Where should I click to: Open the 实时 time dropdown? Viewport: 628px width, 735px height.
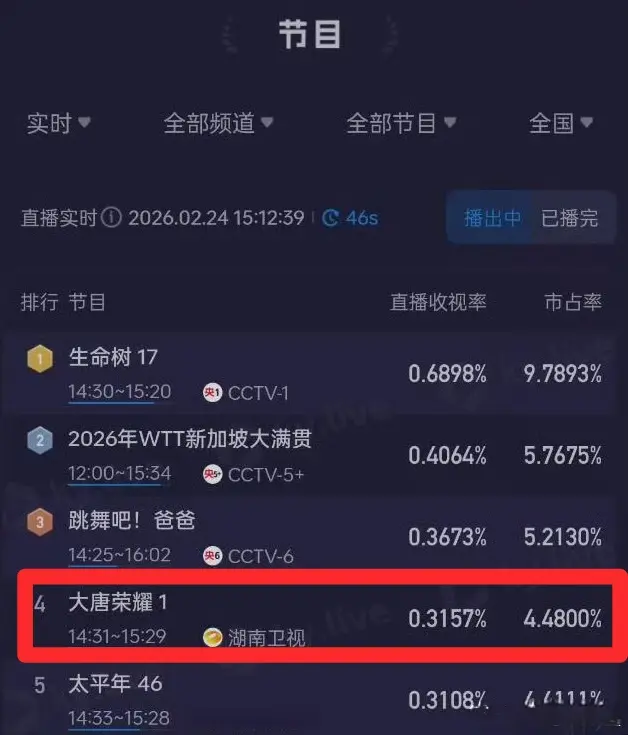[58, 124]
